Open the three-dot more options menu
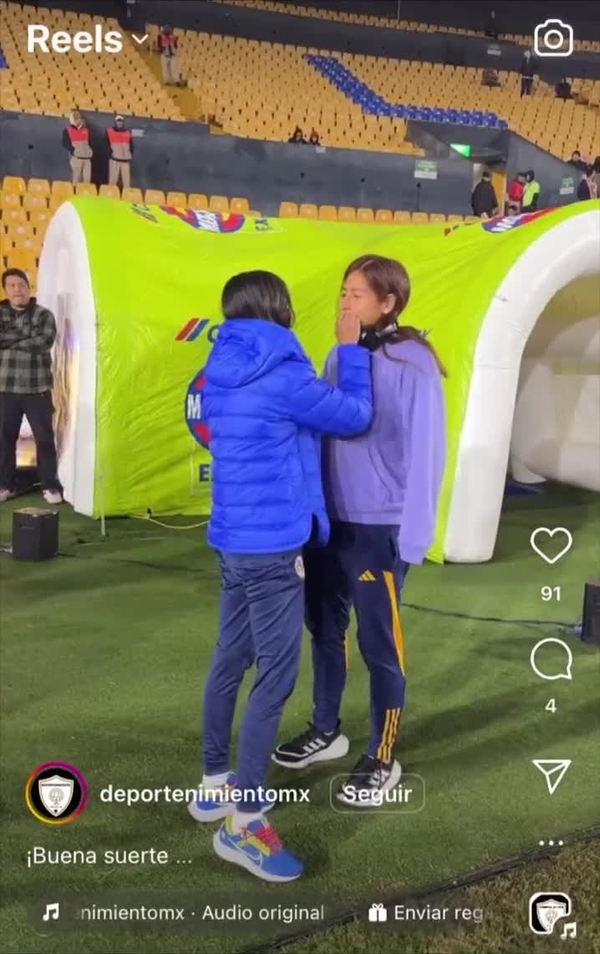This screenshot has width=600, height=954. [x=551, y=843]
